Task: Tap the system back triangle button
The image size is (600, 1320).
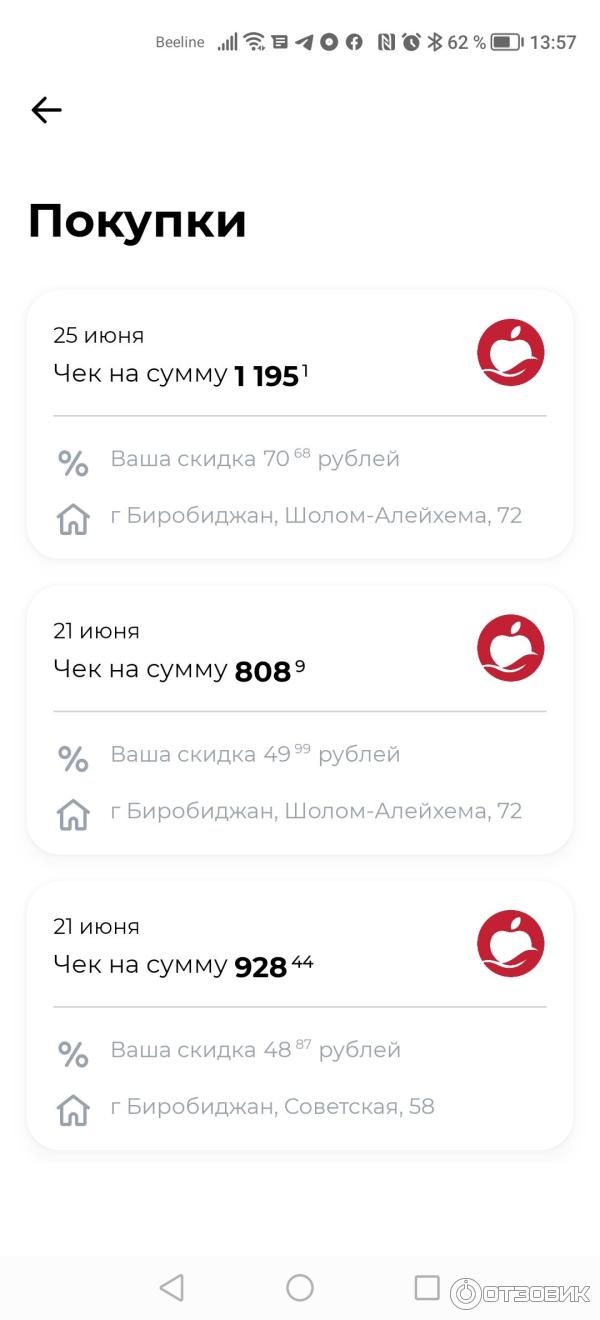Action: 172,1287
